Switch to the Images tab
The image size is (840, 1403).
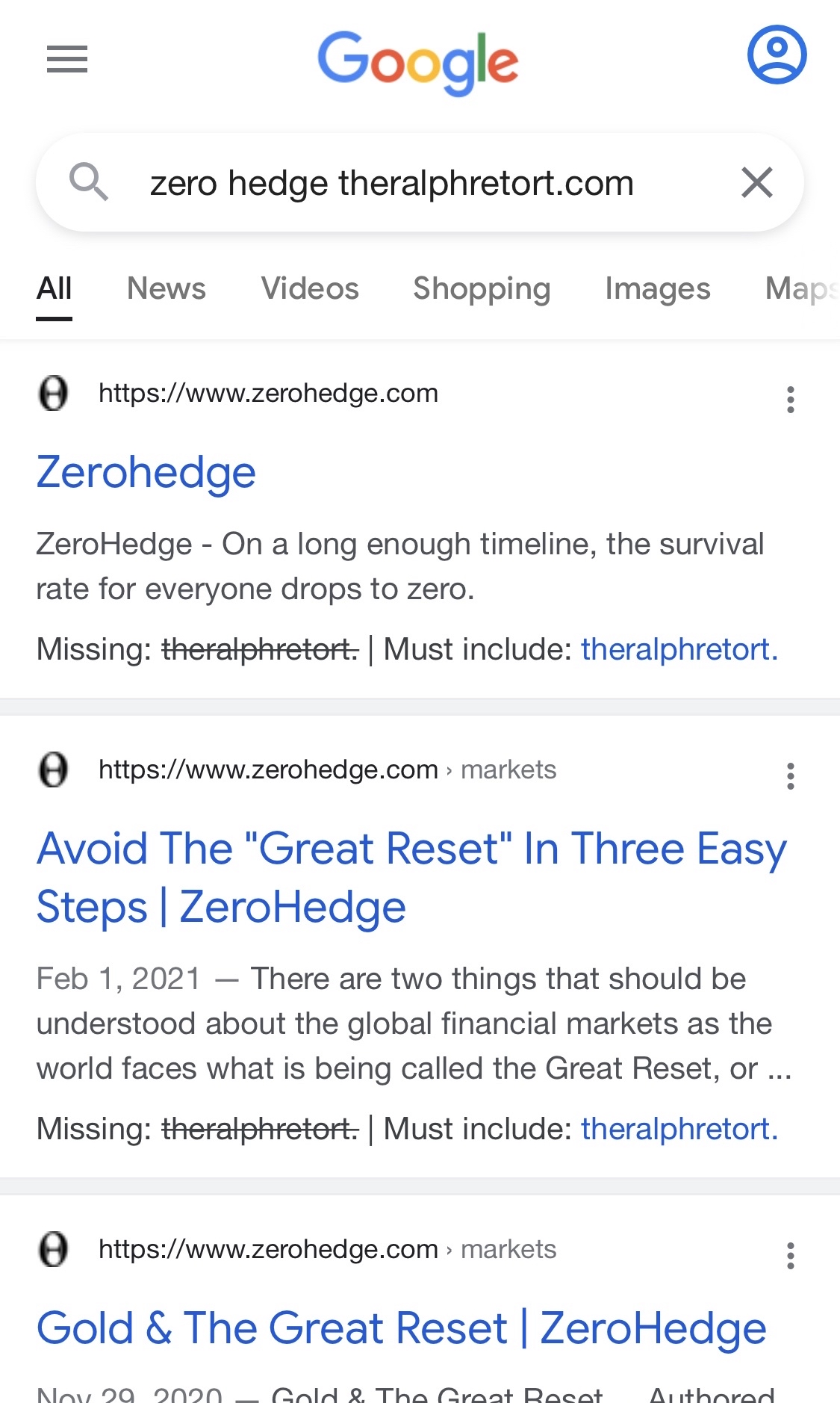pyautogui.click(x=658, y=289)
